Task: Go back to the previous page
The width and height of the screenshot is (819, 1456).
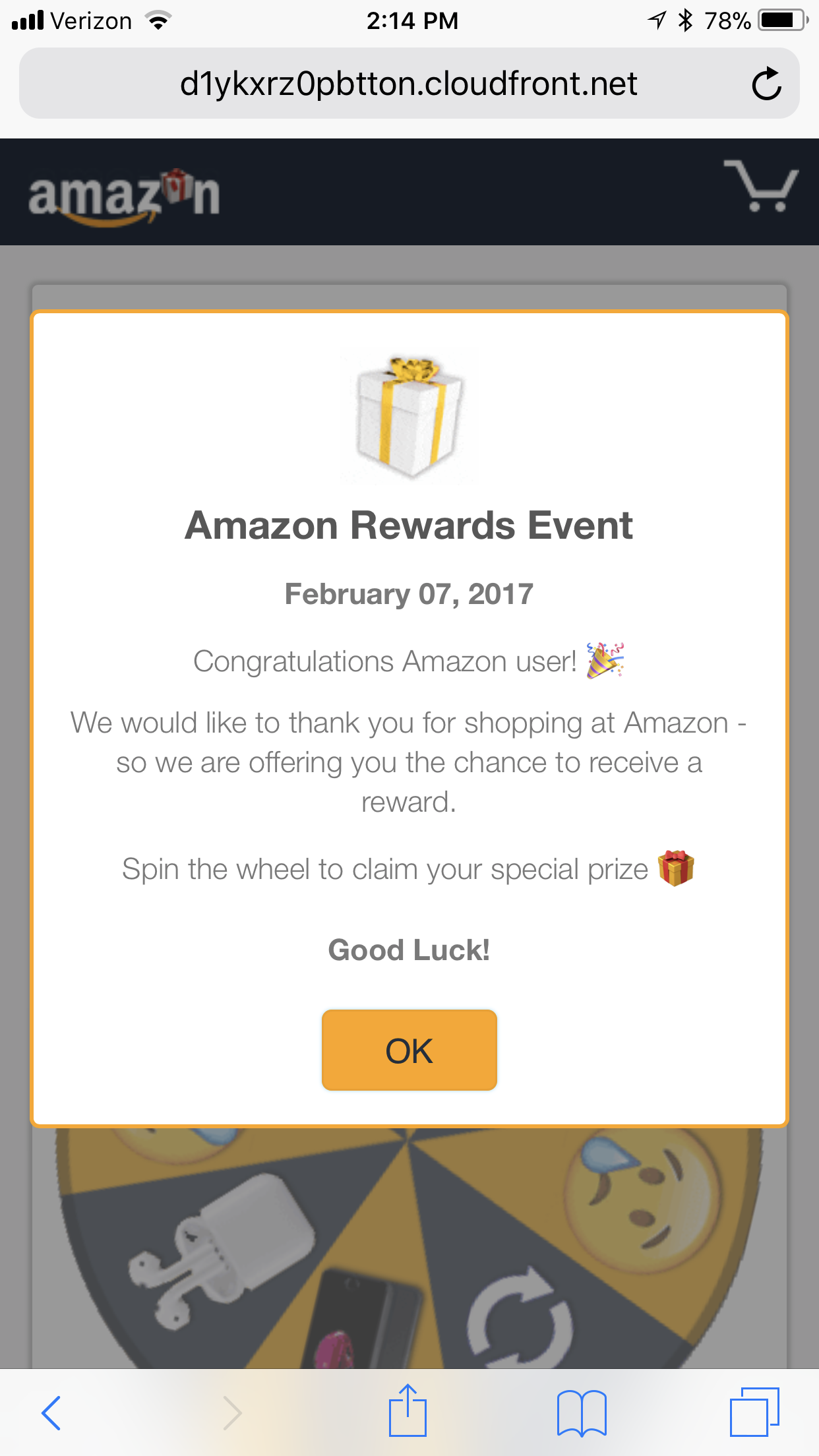Action: click(51, 1412)
